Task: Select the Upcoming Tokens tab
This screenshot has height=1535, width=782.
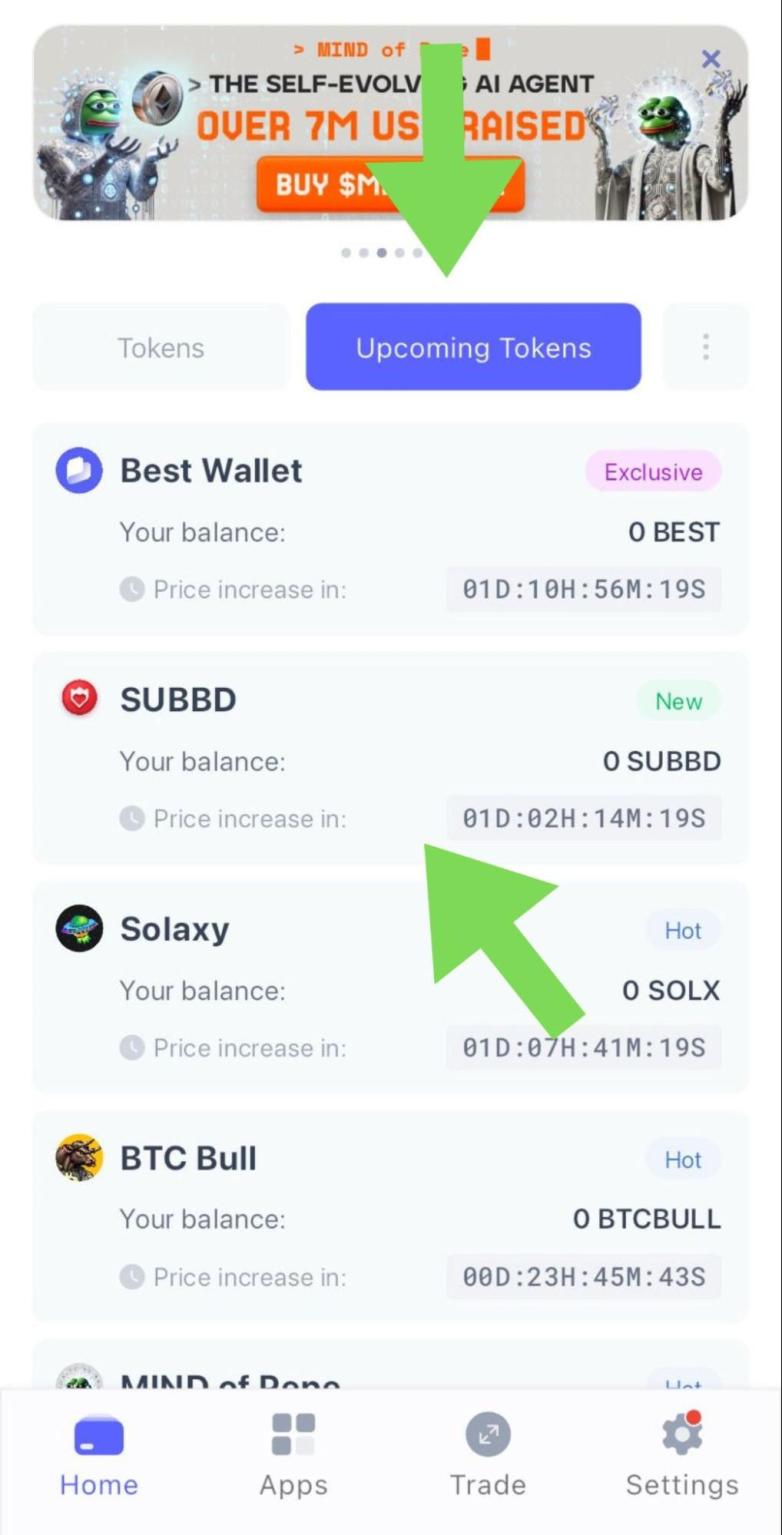Action: pyautogui.click(x=472, y=347)
